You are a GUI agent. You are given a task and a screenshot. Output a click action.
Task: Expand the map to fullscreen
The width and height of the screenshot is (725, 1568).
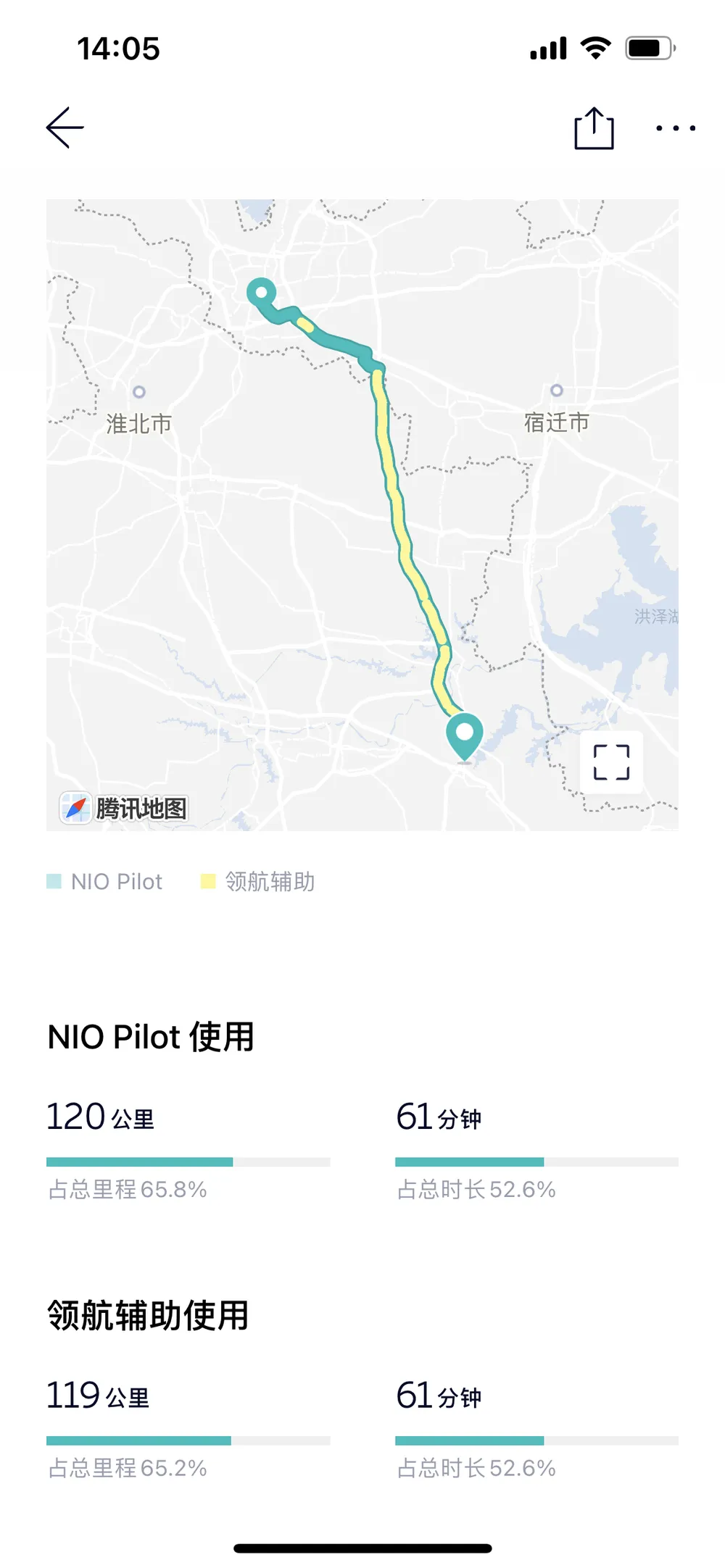[611, 762]
